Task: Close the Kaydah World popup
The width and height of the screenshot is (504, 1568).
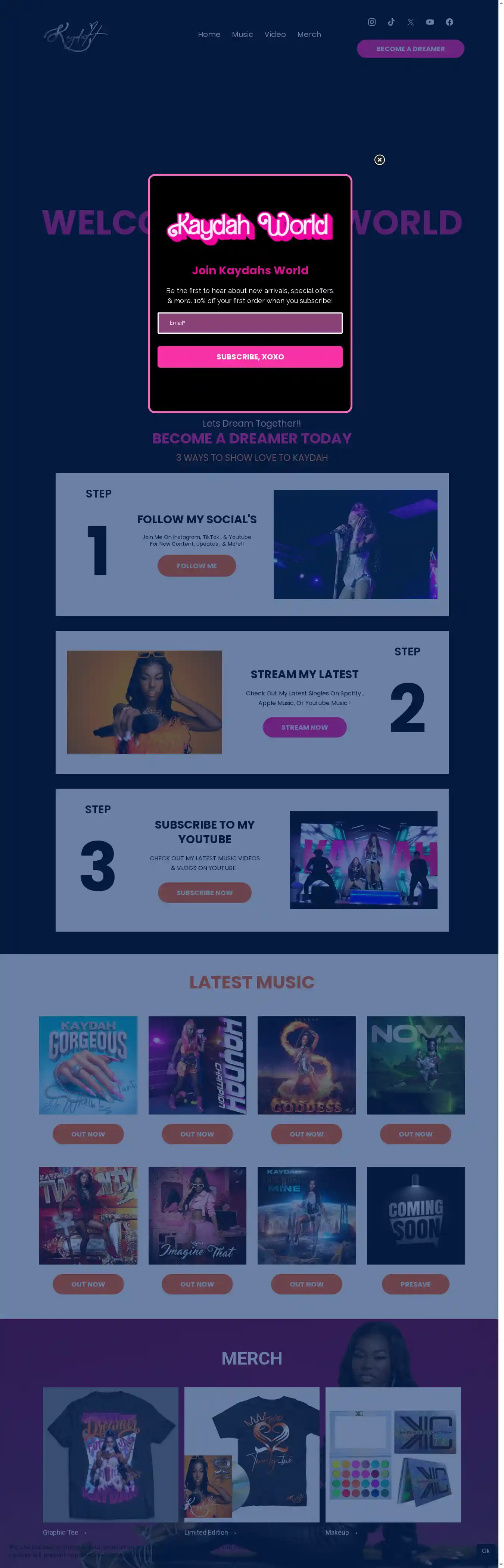Action: pos(379,160)
